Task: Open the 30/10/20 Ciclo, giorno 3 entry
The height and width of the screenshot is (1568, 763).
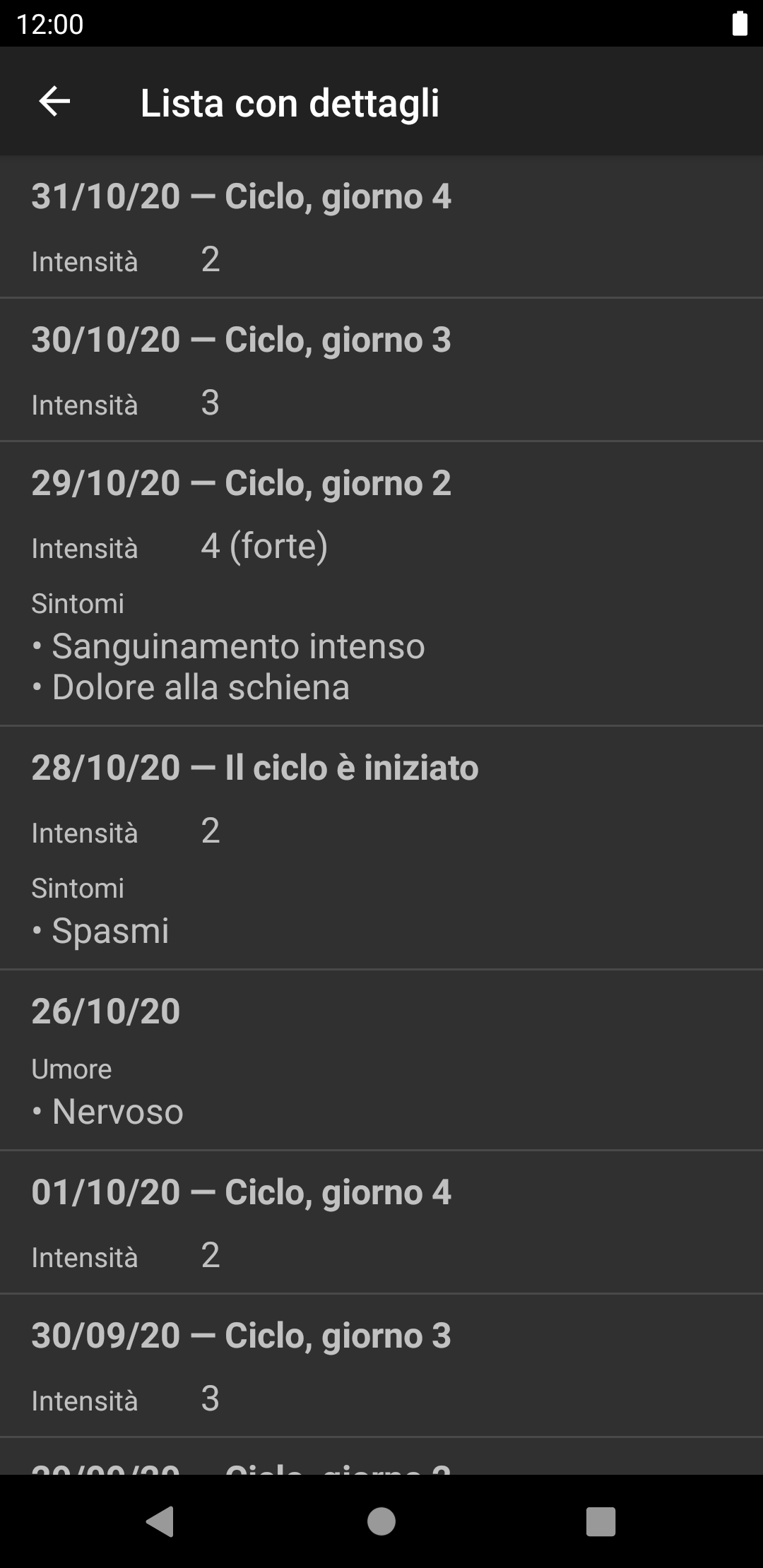Action: (x=381, y=370)
